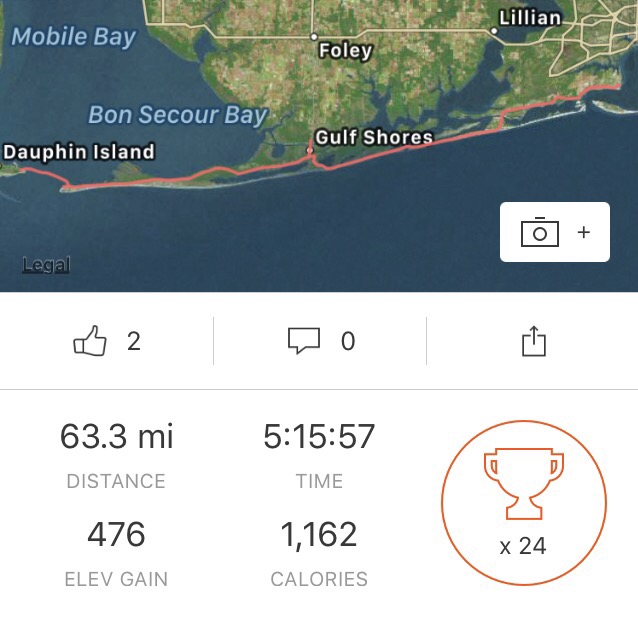This screenshot has width=638, height=618.
Task: Give kudos with the thumbs-up icon
Action: click(91, 342)
